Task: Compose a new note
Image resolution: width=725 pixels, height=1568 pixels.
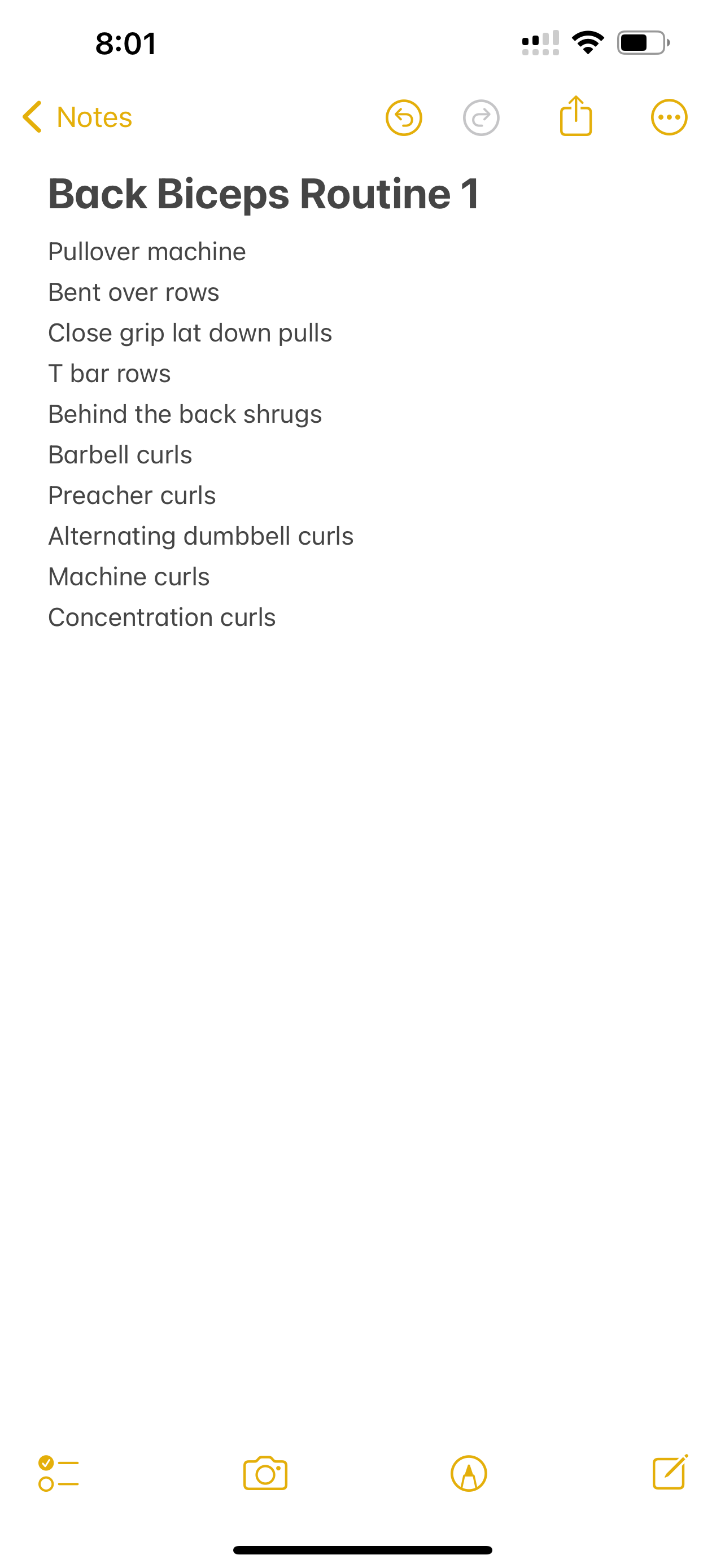Action: coord(670,1472)
